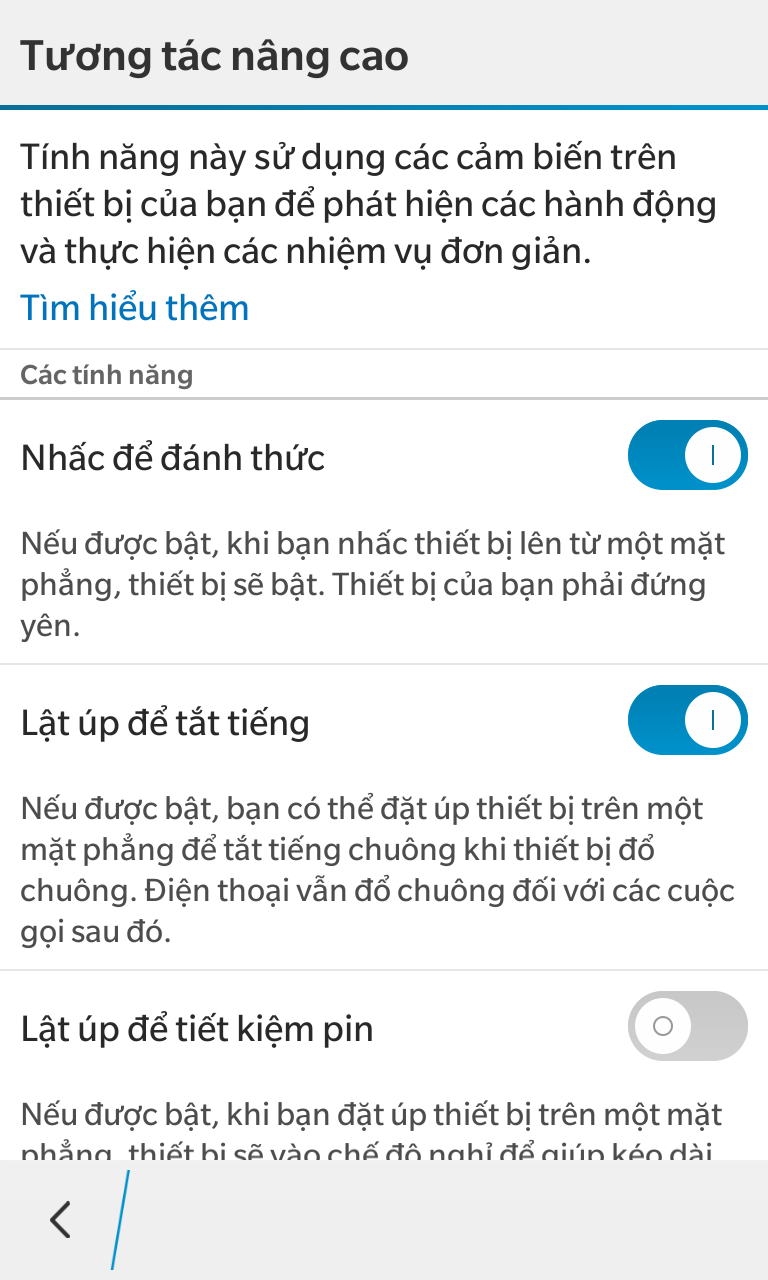Viewport: 768px width, 1280px height.
Task: Go back using the bottom arrow
Action: pyautogui.click(x=61, y=1220)
